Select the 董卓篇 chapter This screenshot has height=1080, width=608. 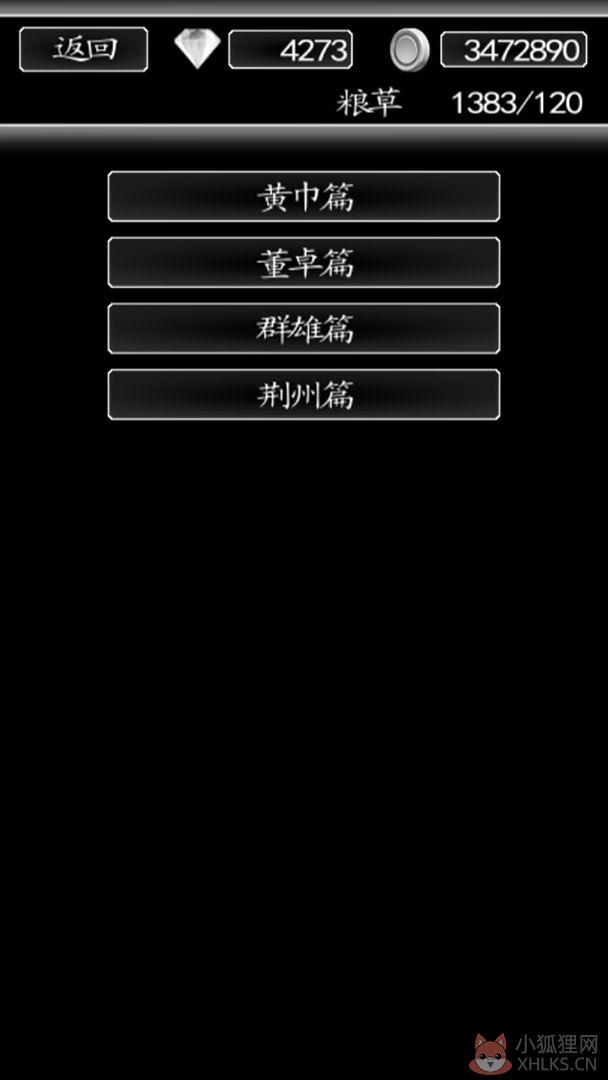[x=304, y=262]
